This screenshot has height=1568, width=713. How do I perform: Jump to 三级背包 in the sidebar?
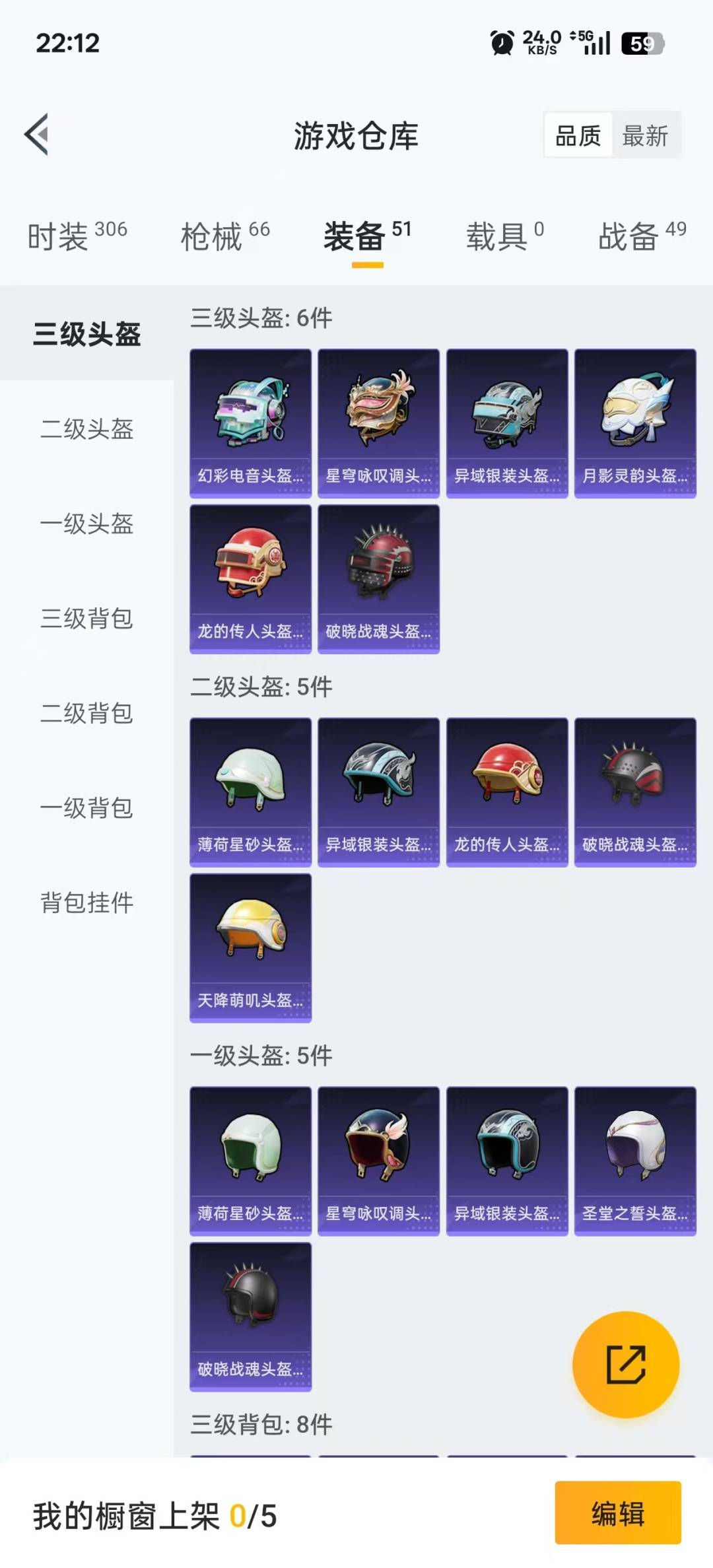pos(87,619)
